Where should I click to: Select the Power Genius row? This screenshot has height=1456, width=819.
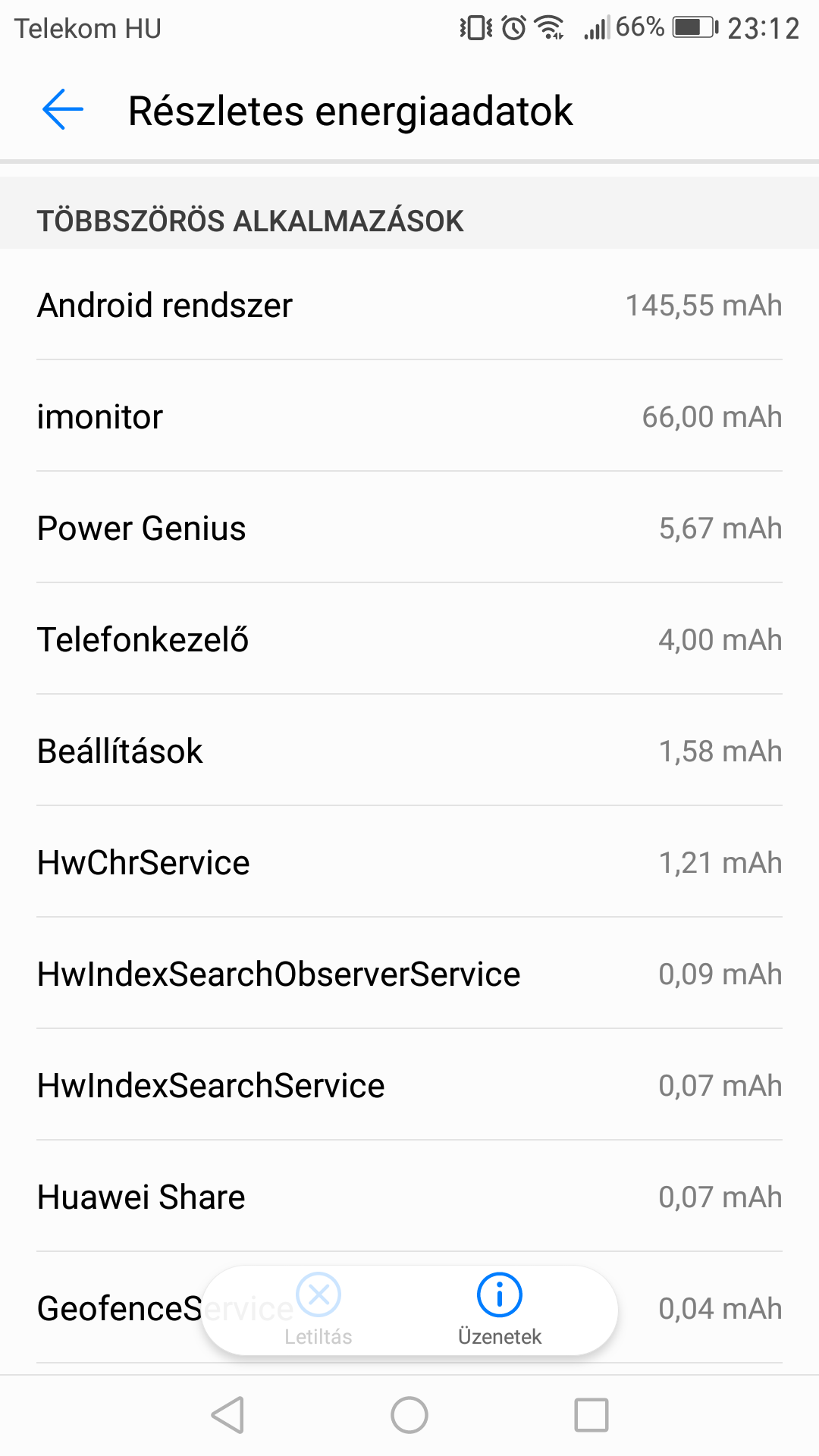pos(409,528)
